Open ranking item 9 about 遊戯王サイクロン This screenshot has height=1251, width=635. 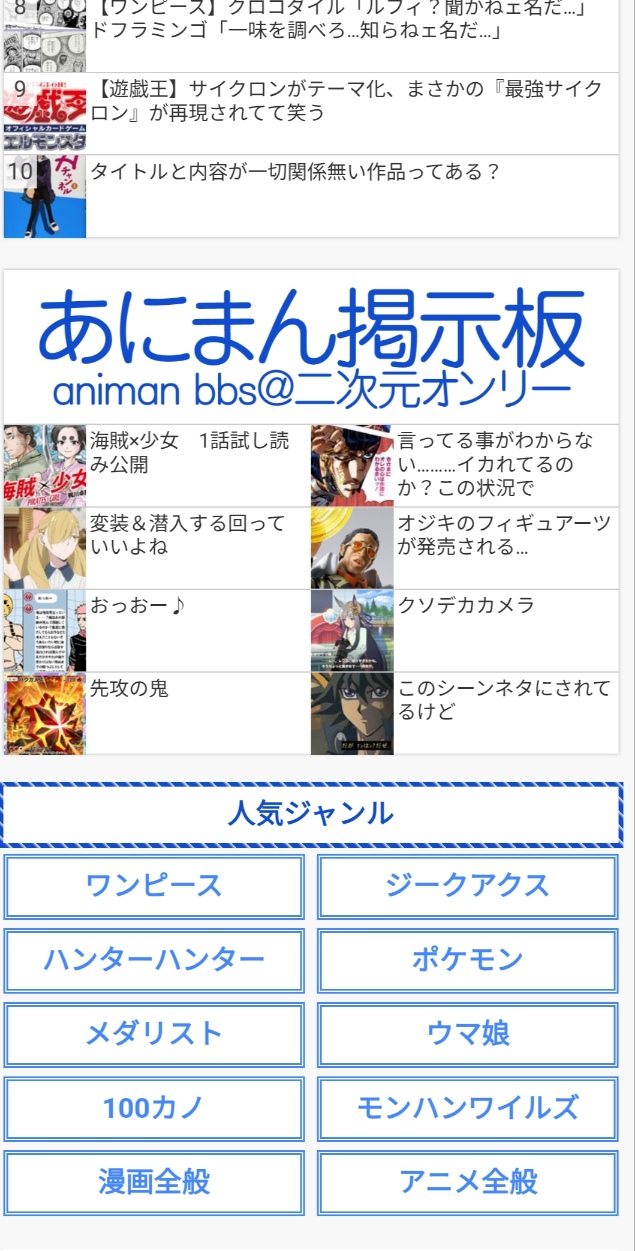pos(311,113)
